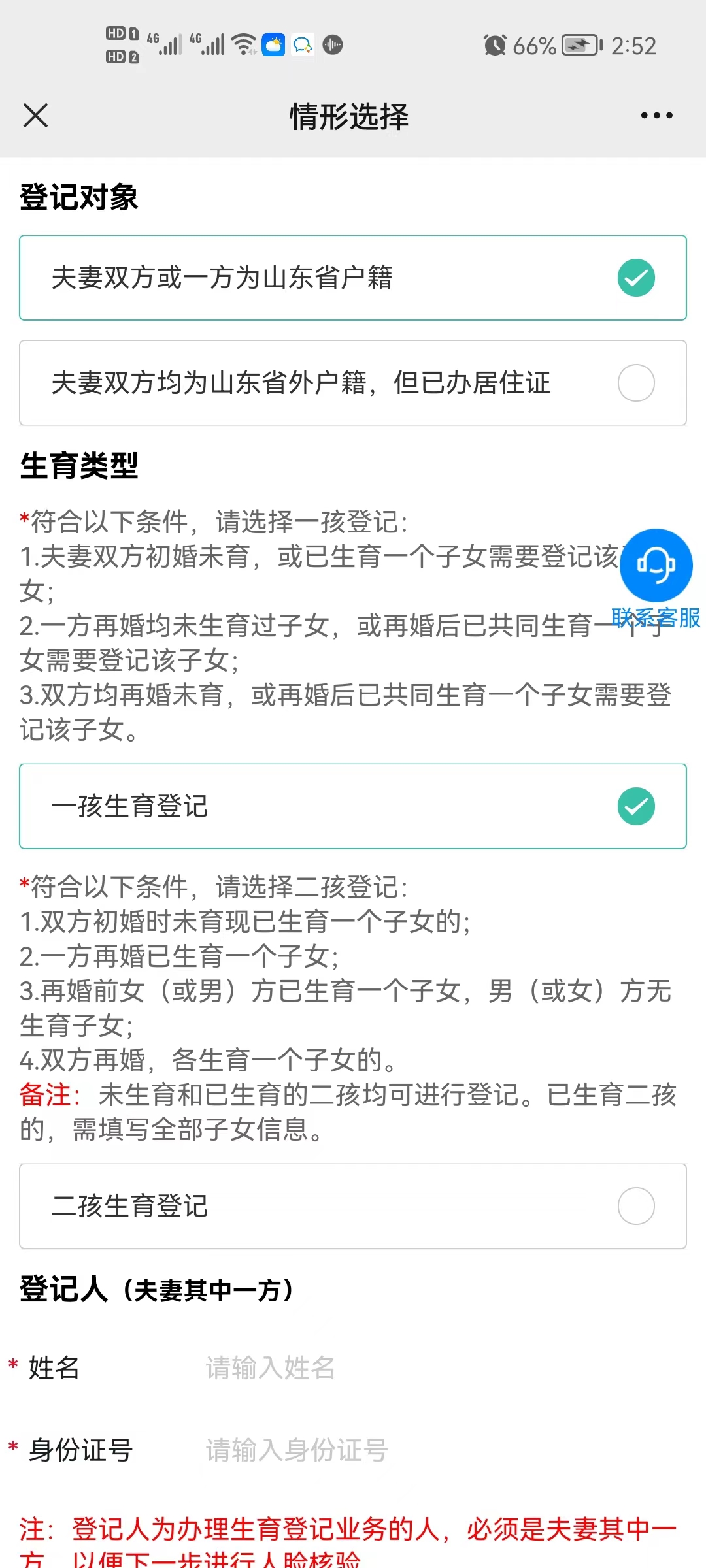Screen dimensions: 706x1568
Task: Tap the 登记对象 section header
Action: pos(78,198)
